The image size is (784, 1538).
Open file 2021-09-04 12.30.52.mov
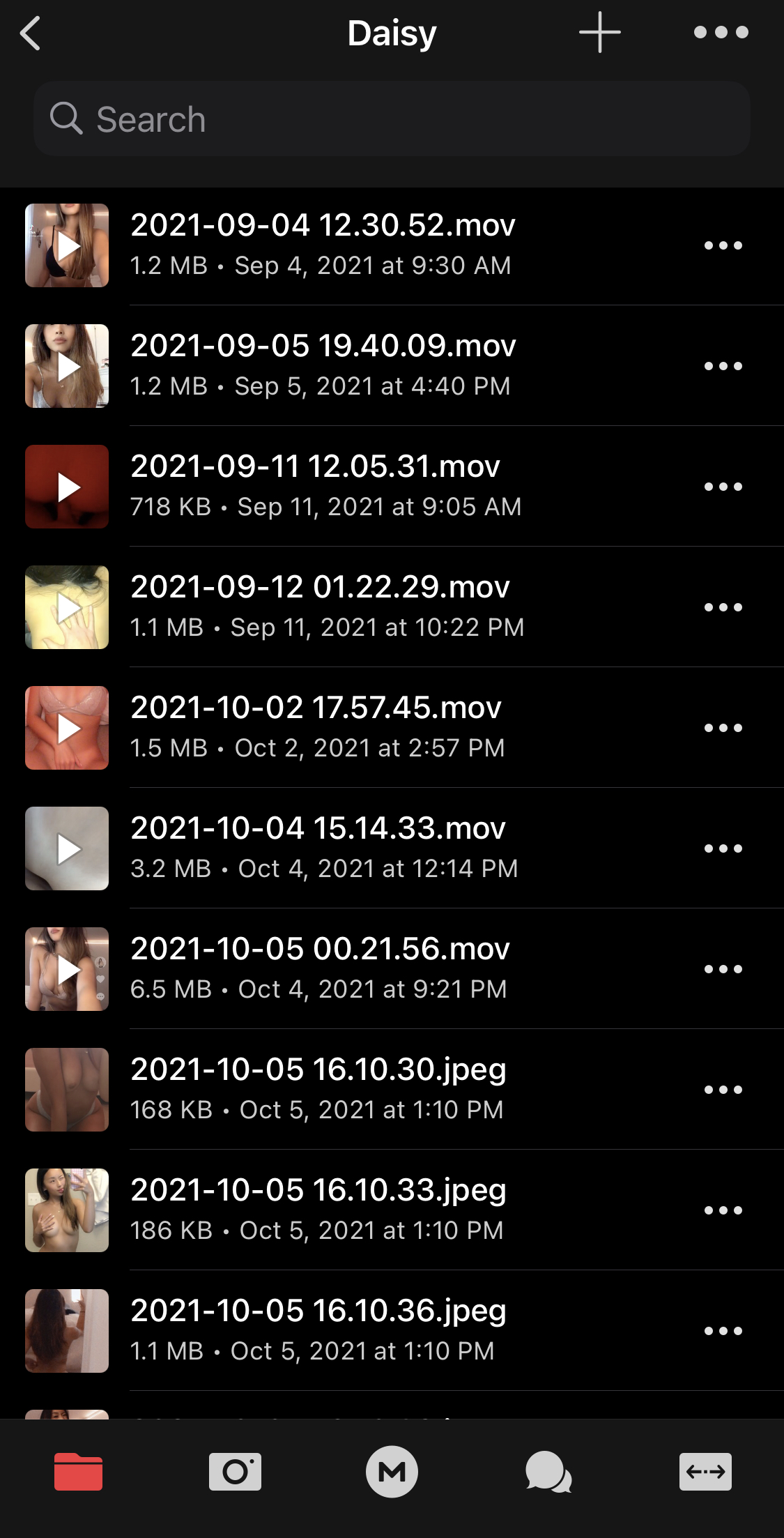click(323, 244)
